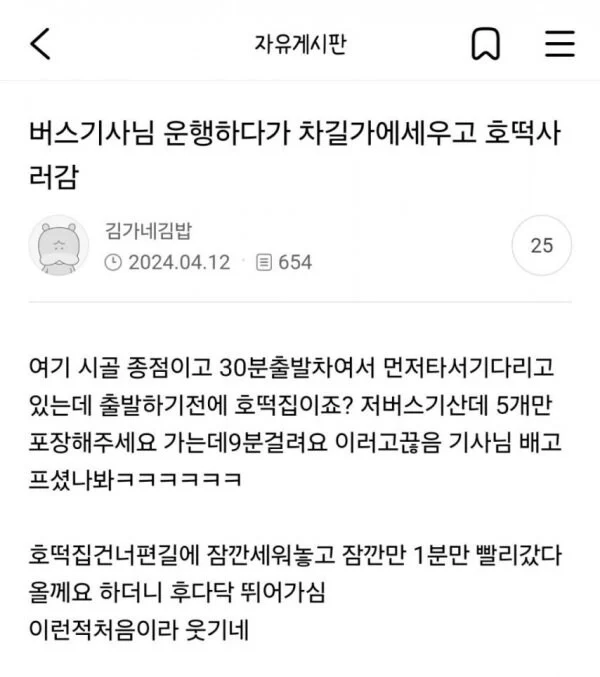Viewport: 600px width, 677px height.
Task: Open the hamburger menu
Action: [x=559, y=45]
